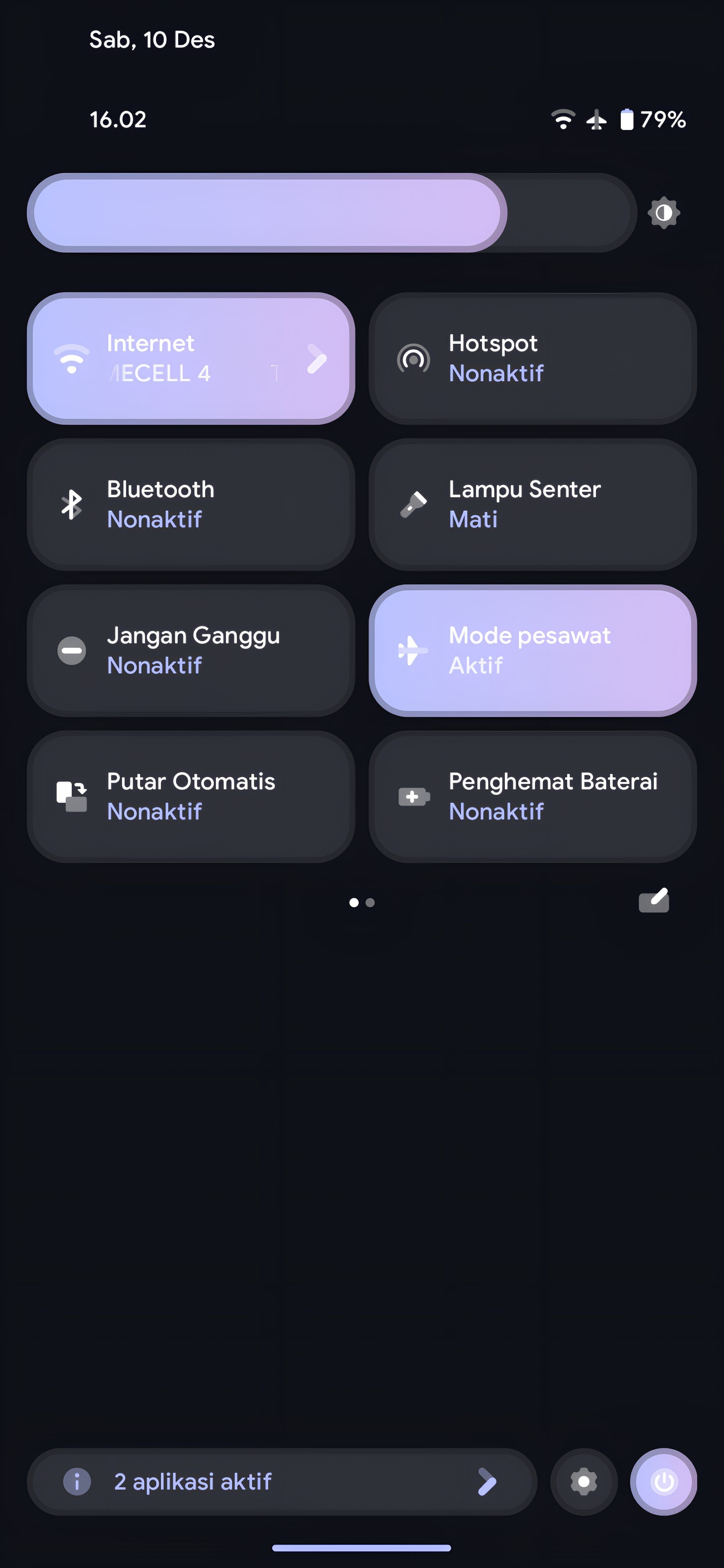This screenshot has width=724, height=1568.
Task: Disable Mode pesawat
Action: [532, 651]
